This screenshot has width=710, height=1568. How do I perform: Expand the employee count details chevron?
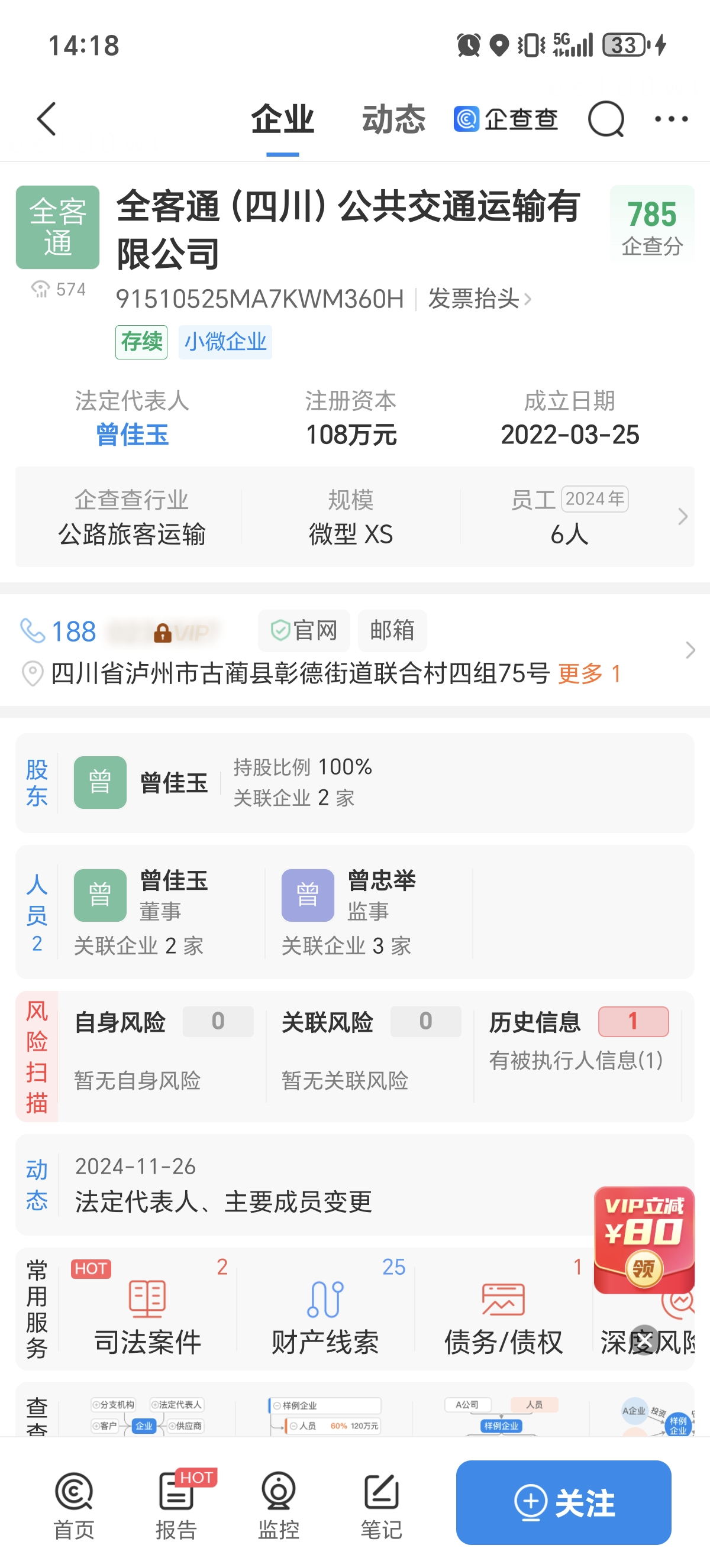[x=683, y=517]
